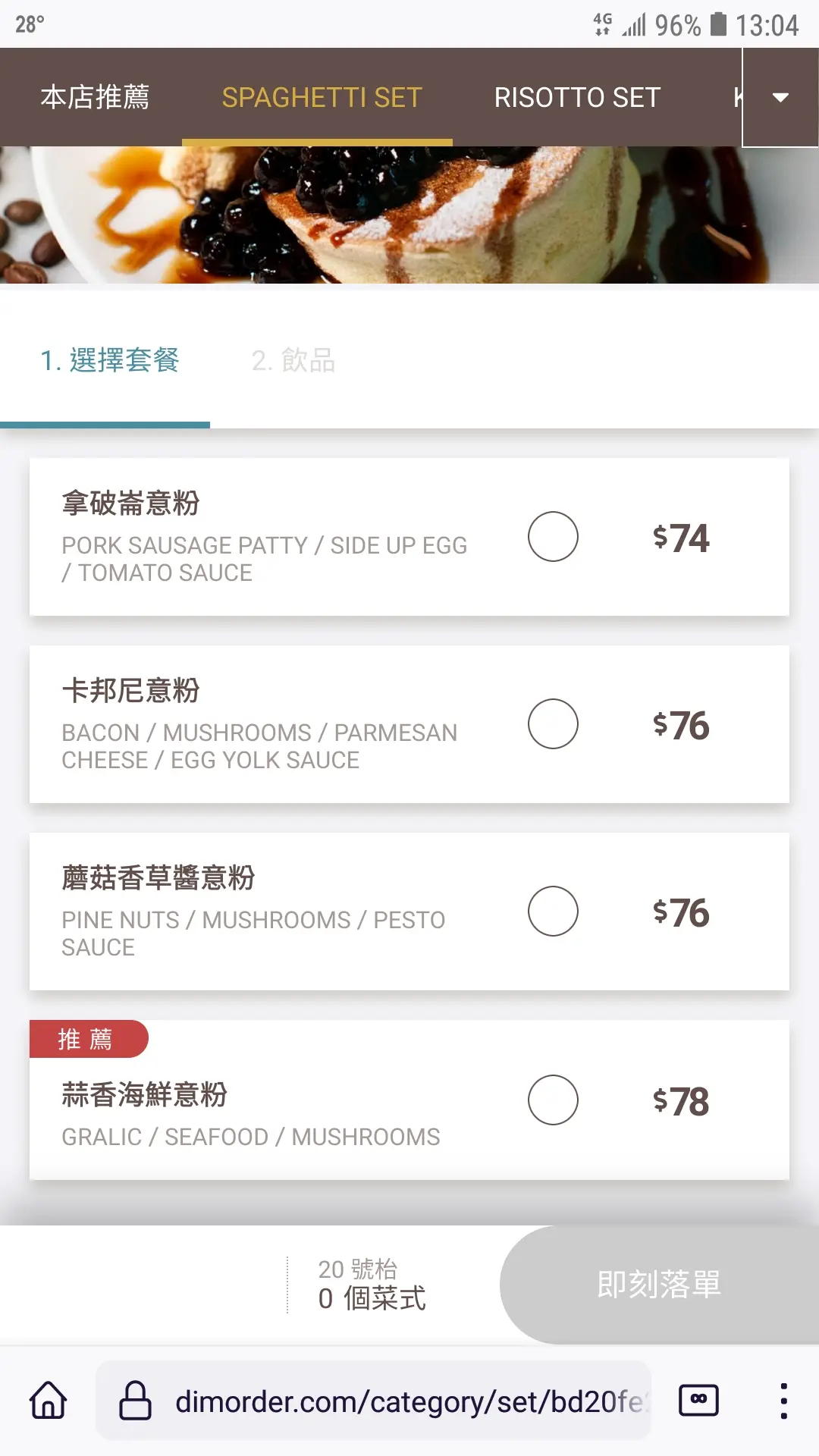Screen dimensions: 819x1456
Task: Expand the category dropdown arrow
Action: 780,97
